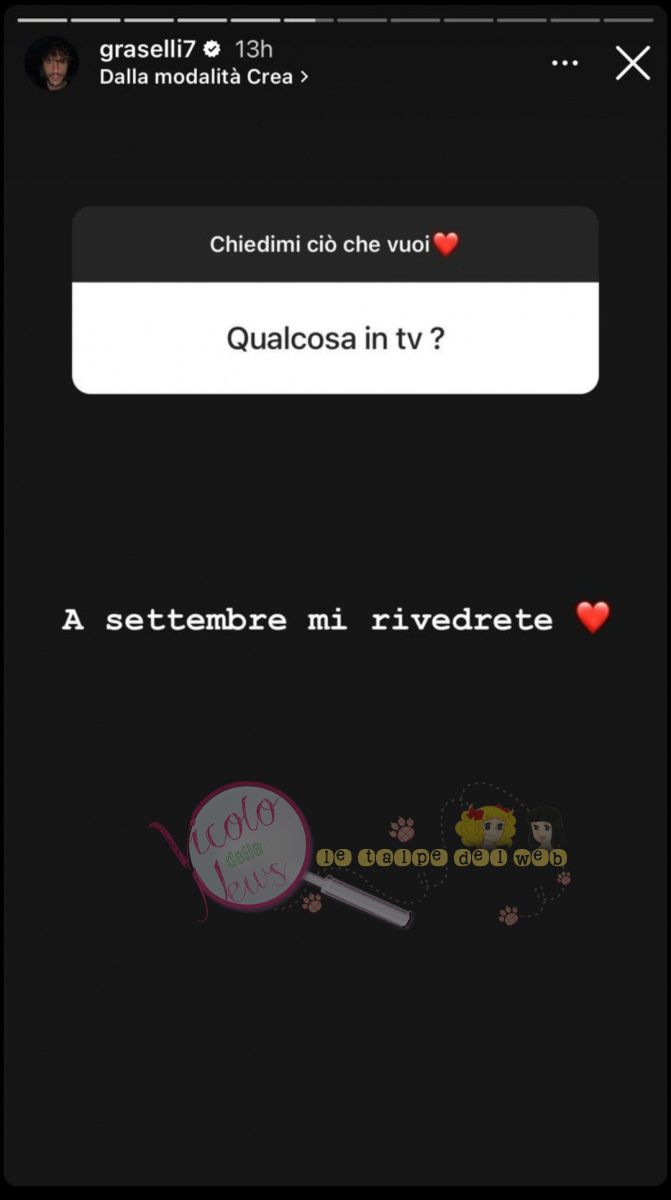671x1200 pixels.
Task: Open the three-dot story options menu
Action: click(x=565, y=63)
